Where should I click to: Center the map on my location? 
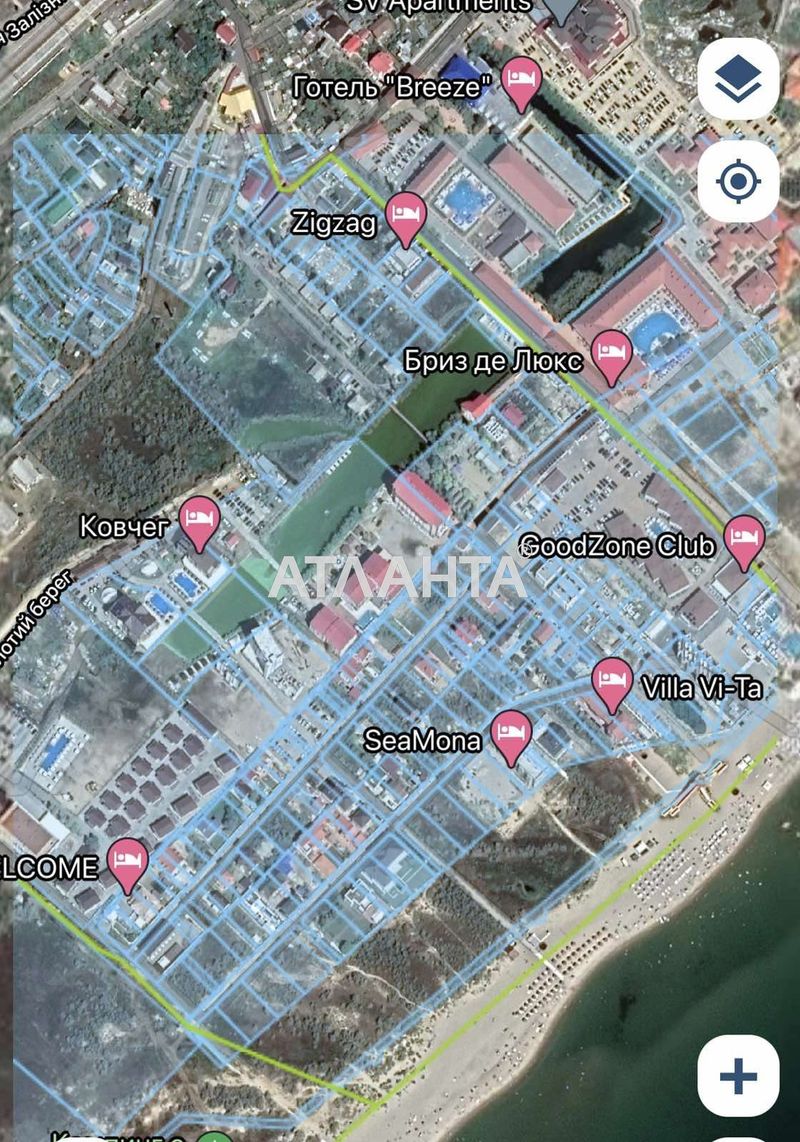click(738, 182)
